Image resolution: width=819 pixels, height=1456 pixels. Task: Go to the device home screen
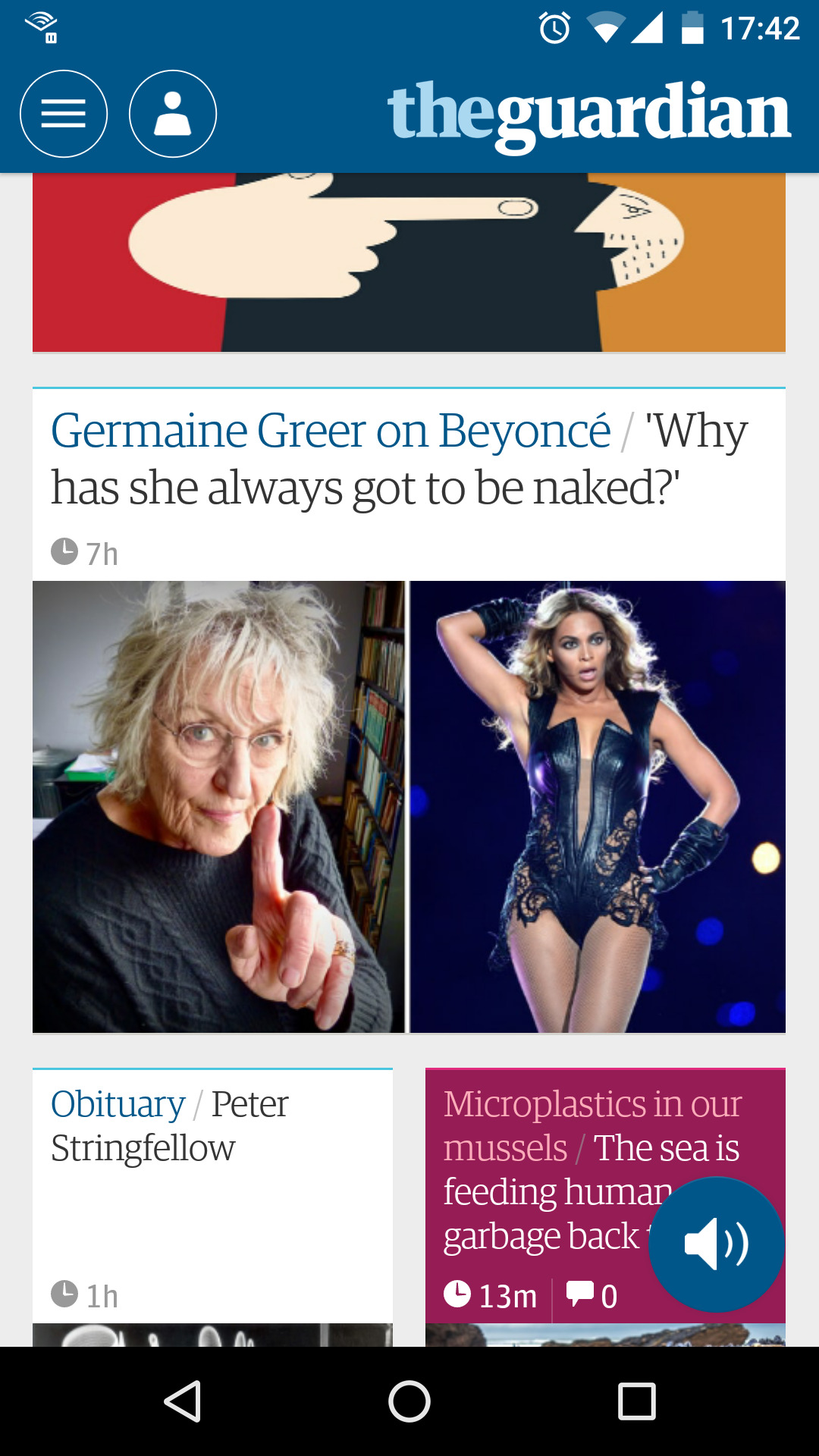tap(409, 1401)
